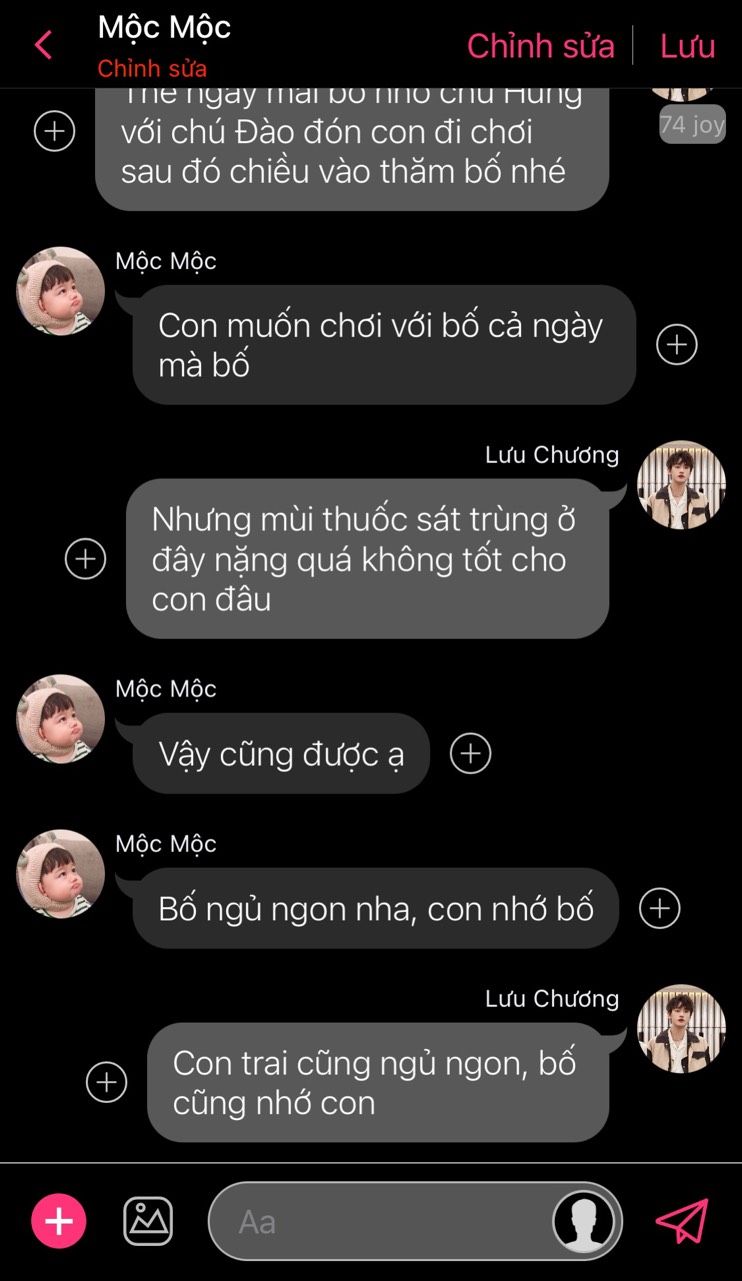Viewport: 742px width, 1281px height.
Task: Attach a picture with the image icon
Action: (148, 1222)
